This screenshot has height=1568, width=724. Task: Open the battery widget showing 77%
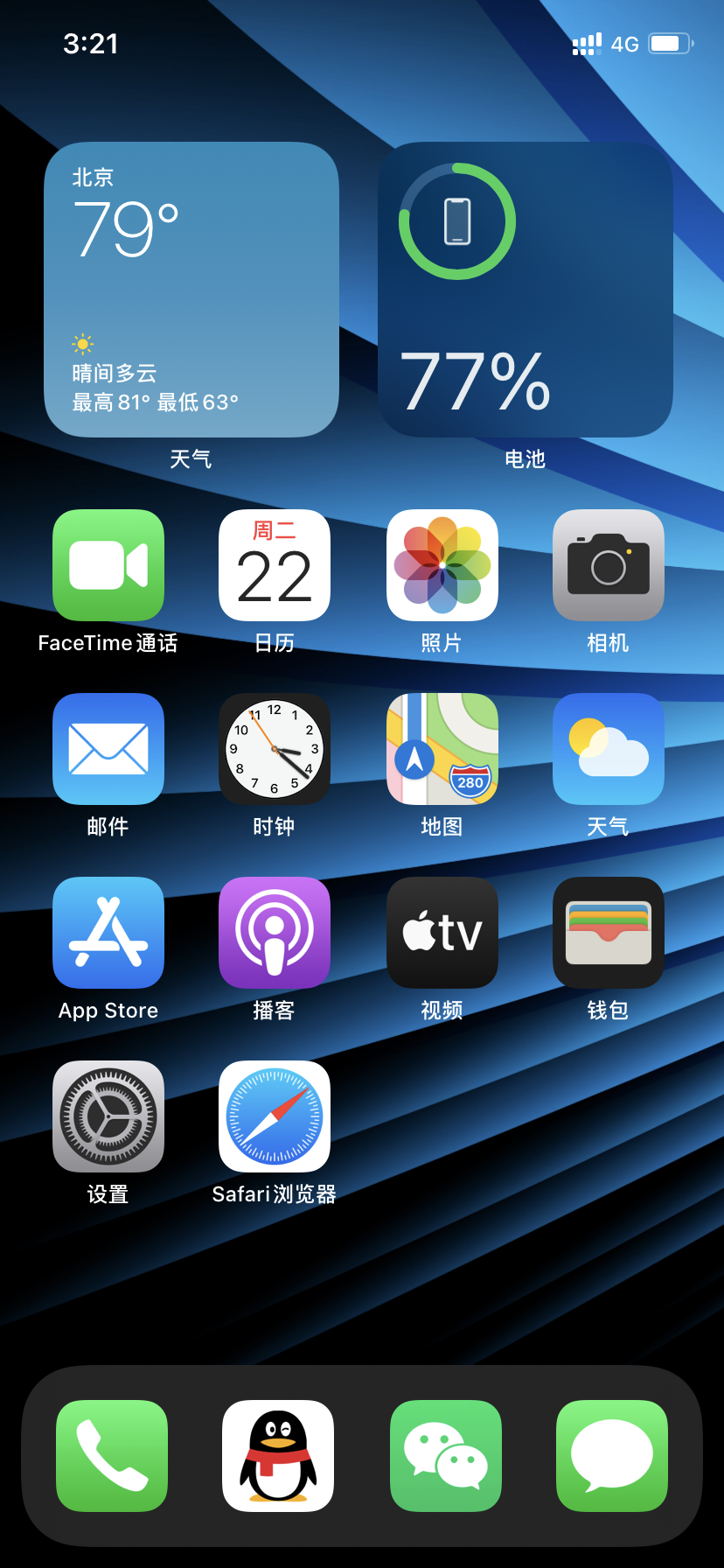pyautogui.click(x=525, y=289)
